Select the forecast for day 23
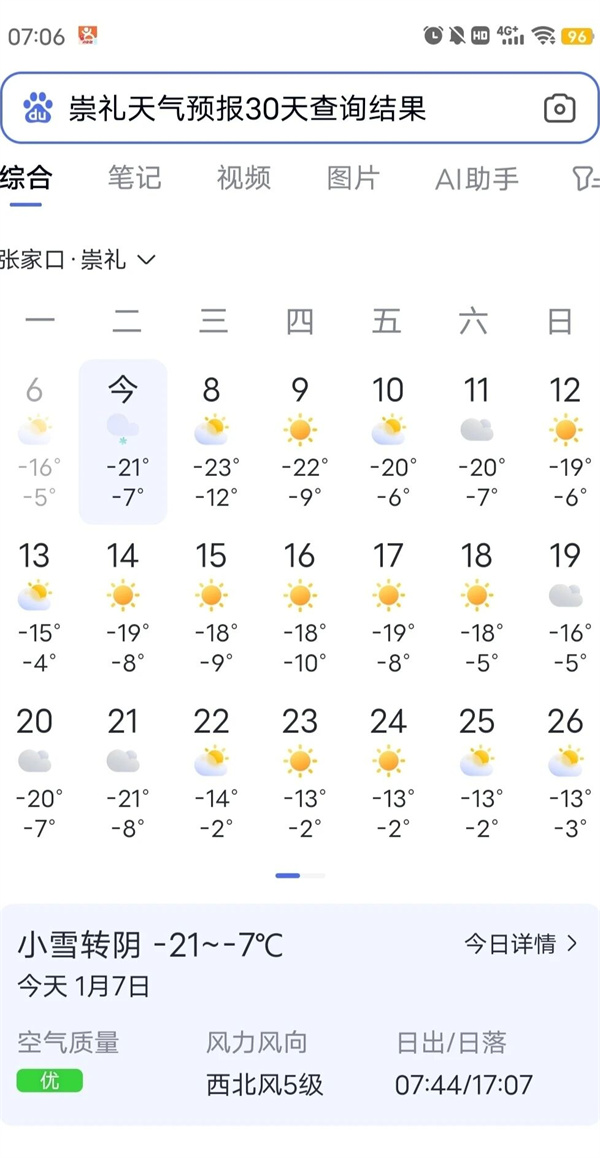 (x=300, y=773)
